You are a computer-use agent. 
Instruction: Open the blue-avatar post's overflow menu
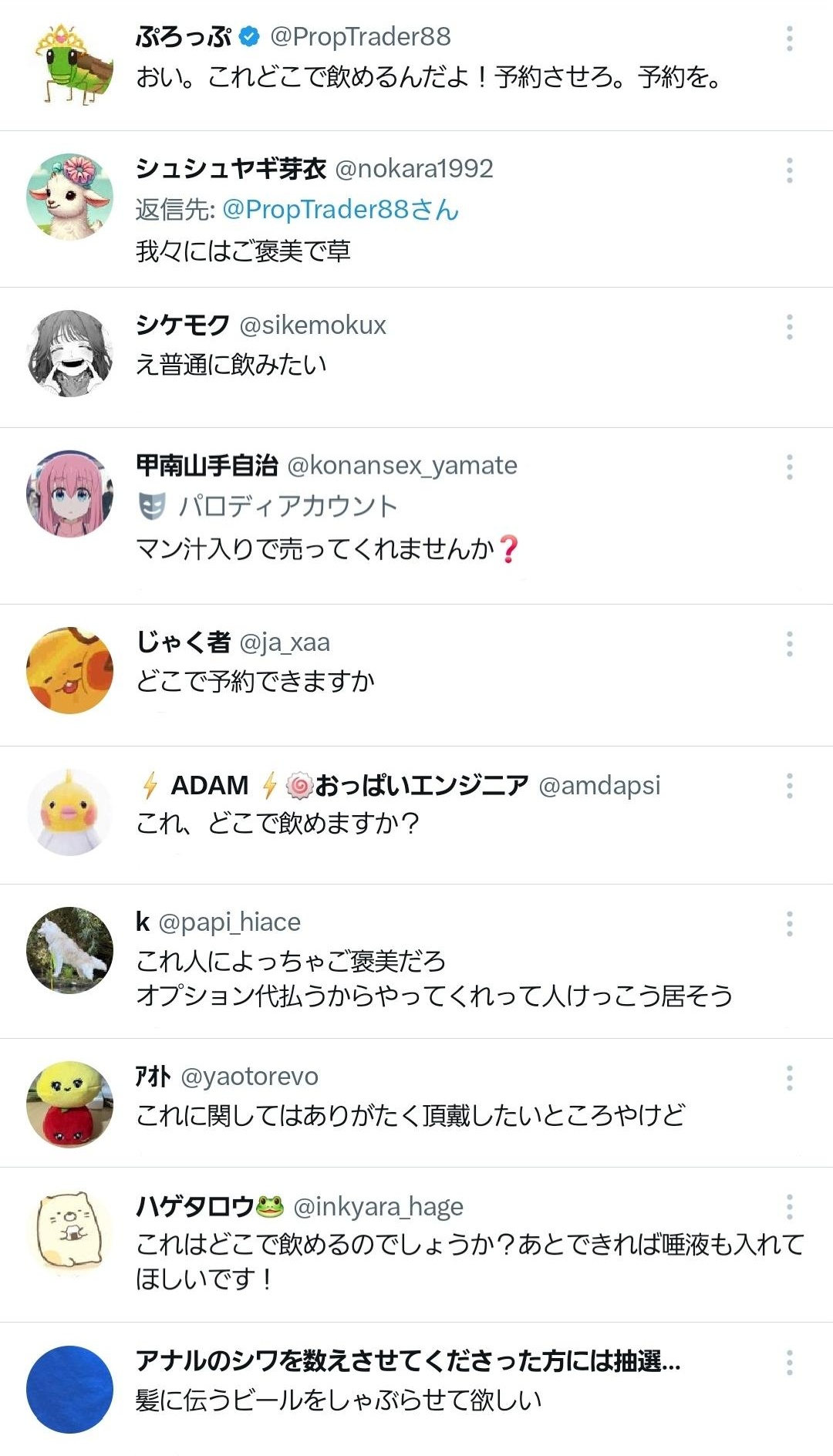click(x=789, y=1363)
